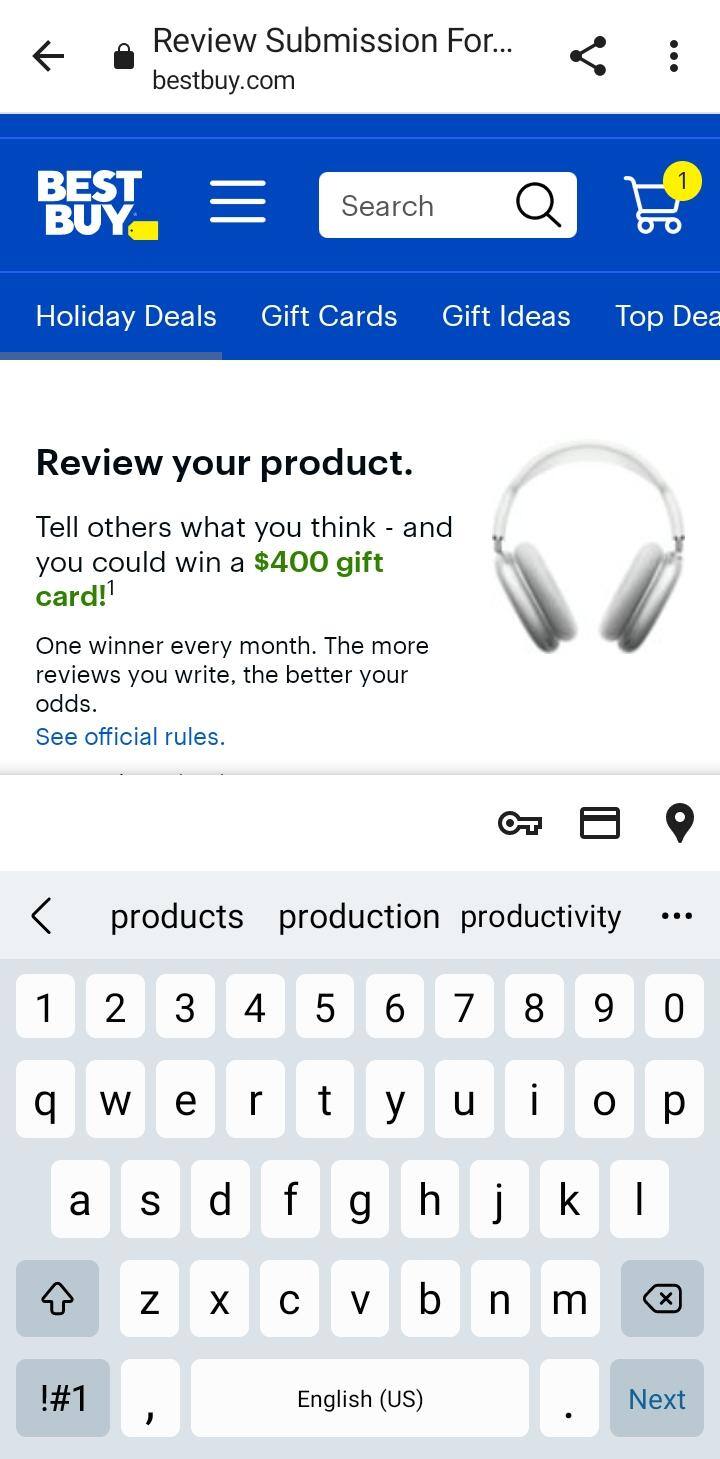Open saved payment cards icon
Viewport: 720px width, 1459px height.
(599, 822)
